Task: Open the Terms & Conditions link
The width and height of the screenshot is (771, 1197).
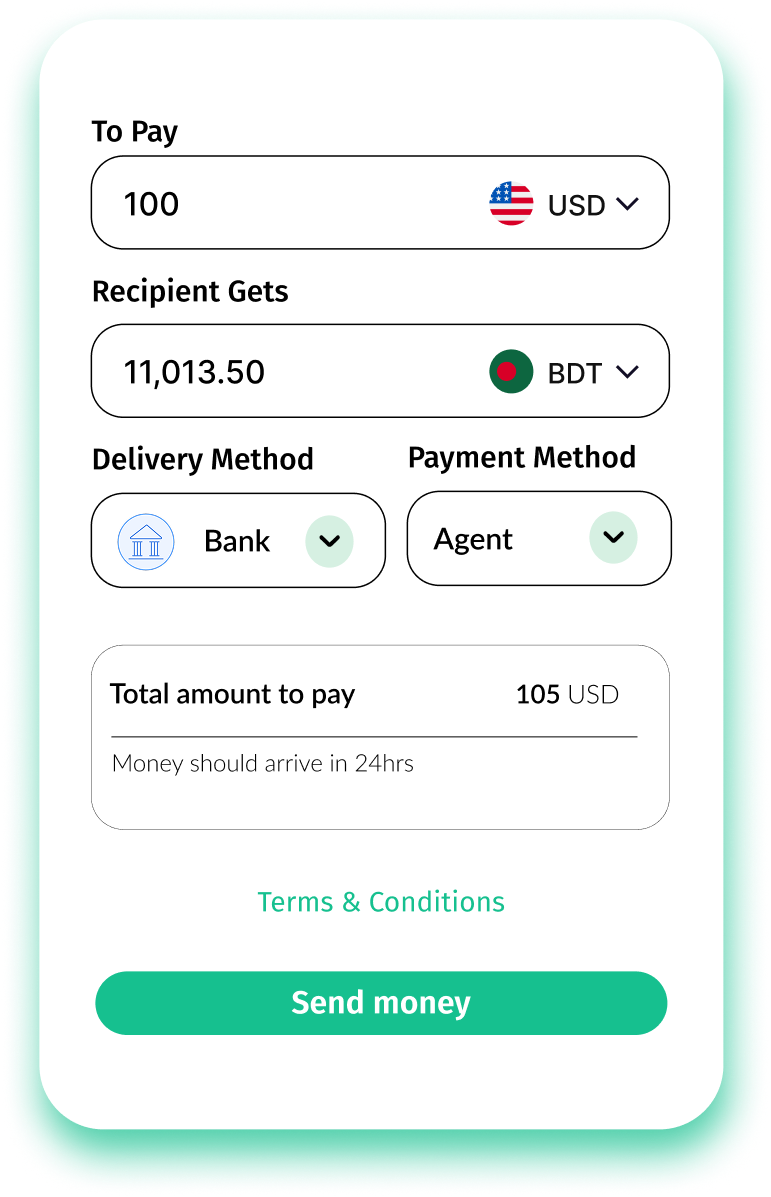Action: (381, 902)
